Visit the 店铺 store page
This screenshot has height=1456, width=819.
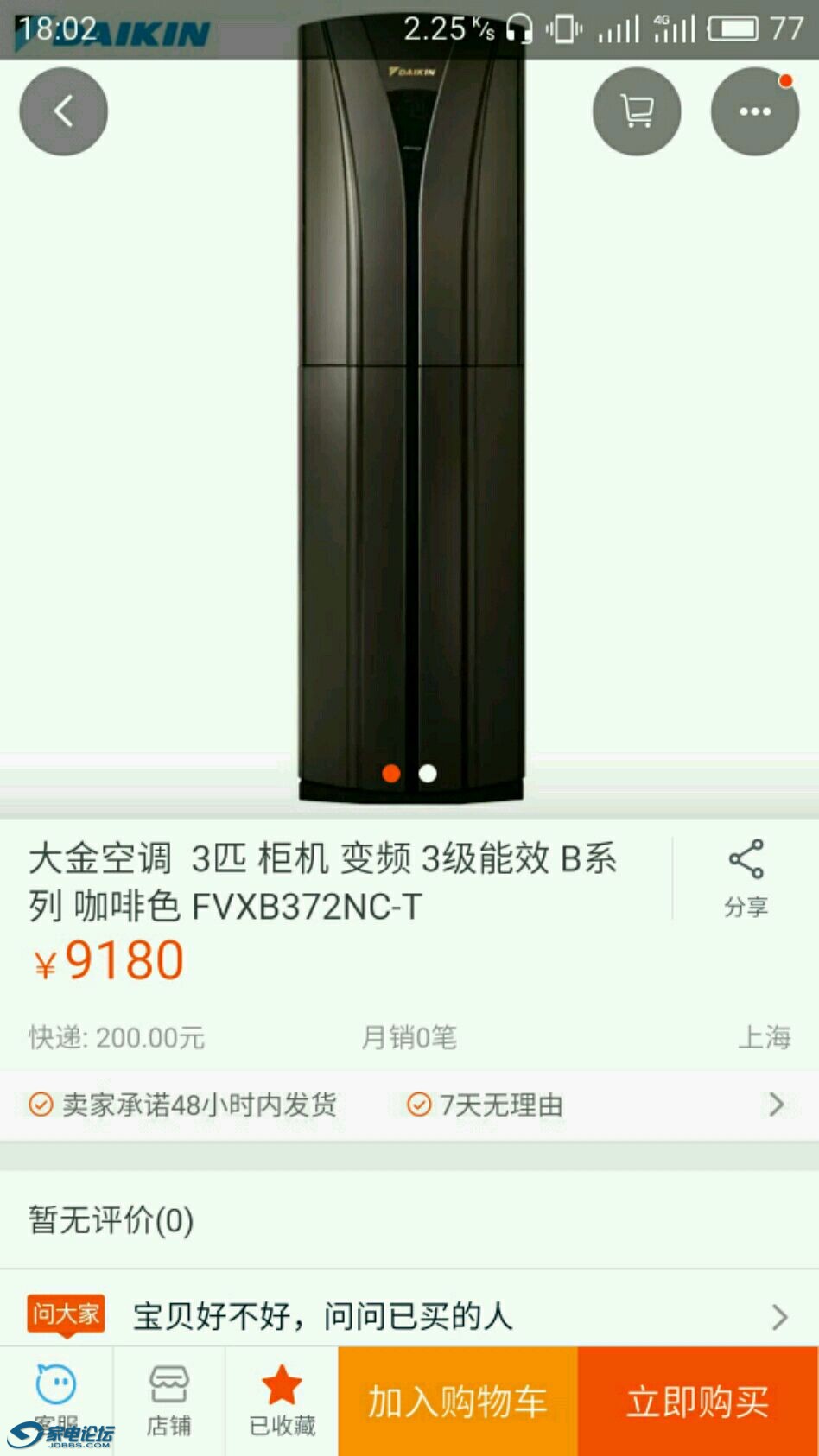168,1401
